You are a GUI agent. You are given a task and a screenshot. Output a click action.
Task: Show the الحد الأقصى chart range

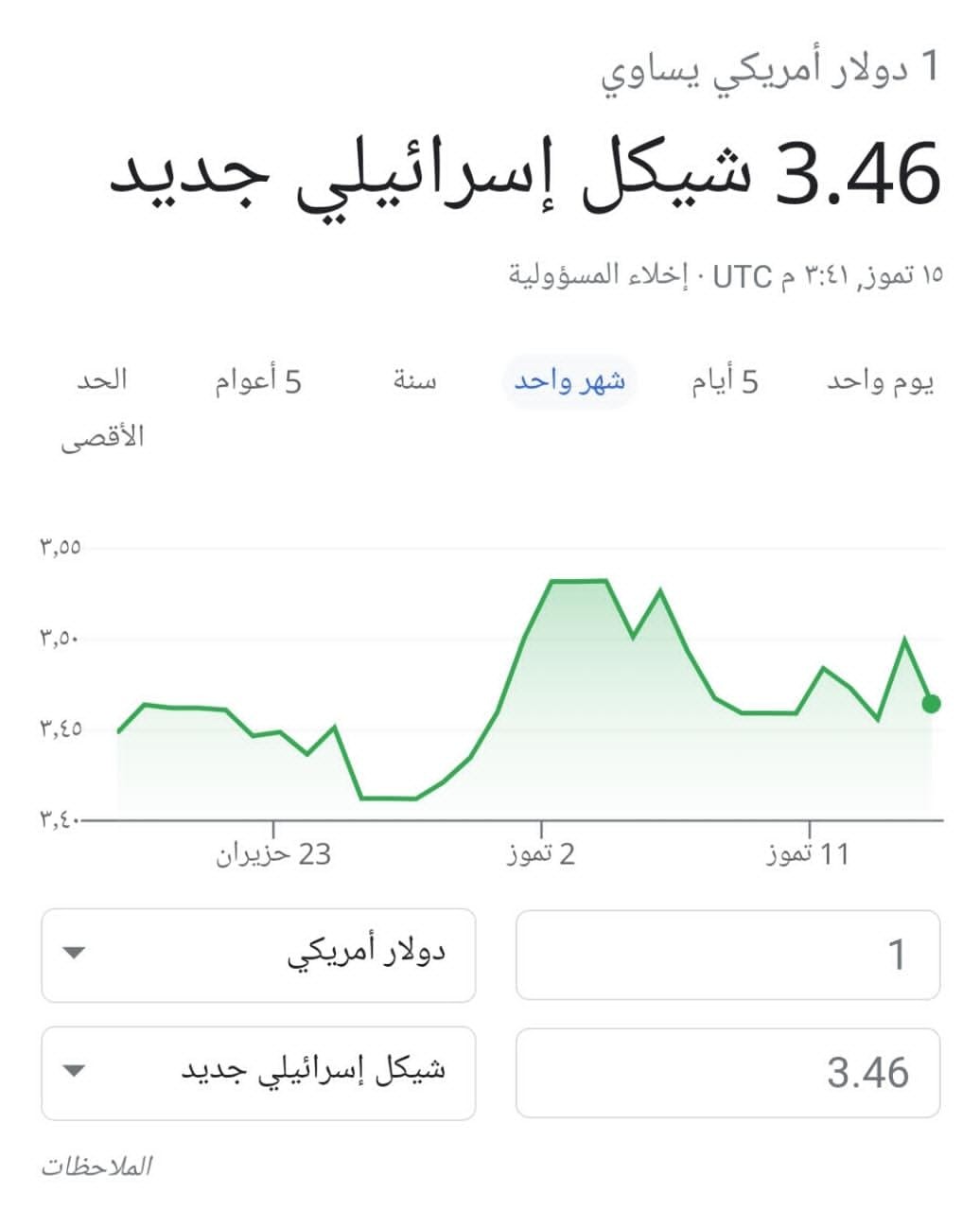coord(102,407)
